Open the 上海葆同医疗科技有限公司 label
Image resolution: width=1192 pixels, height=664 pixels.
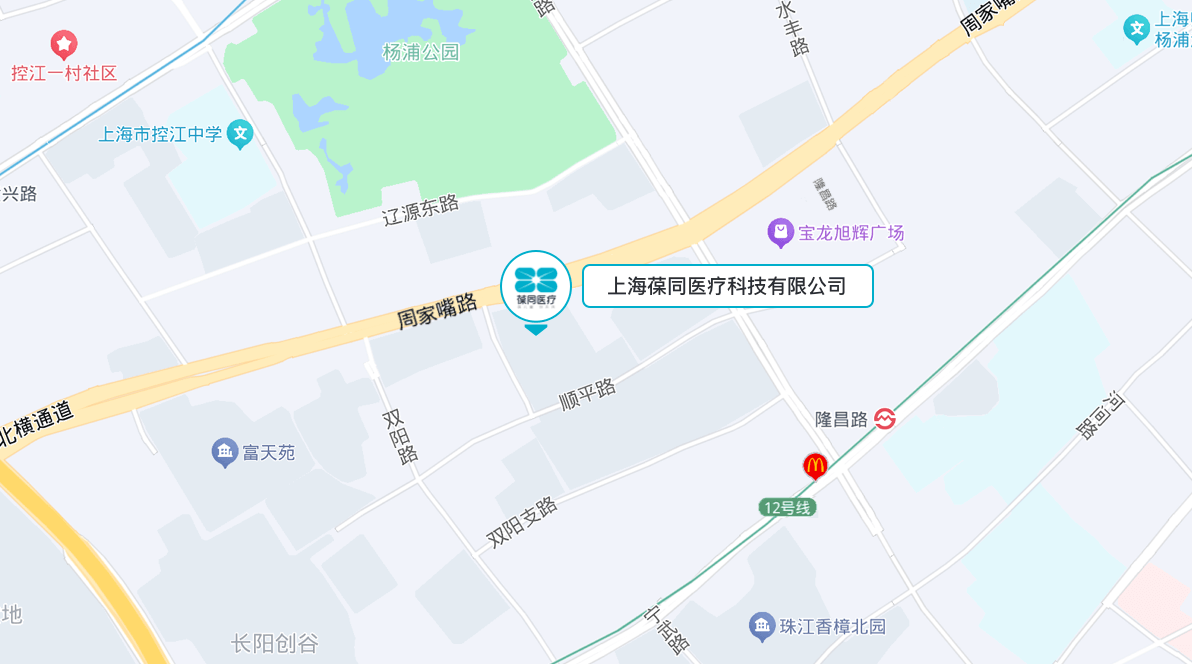tap(727, 286)
